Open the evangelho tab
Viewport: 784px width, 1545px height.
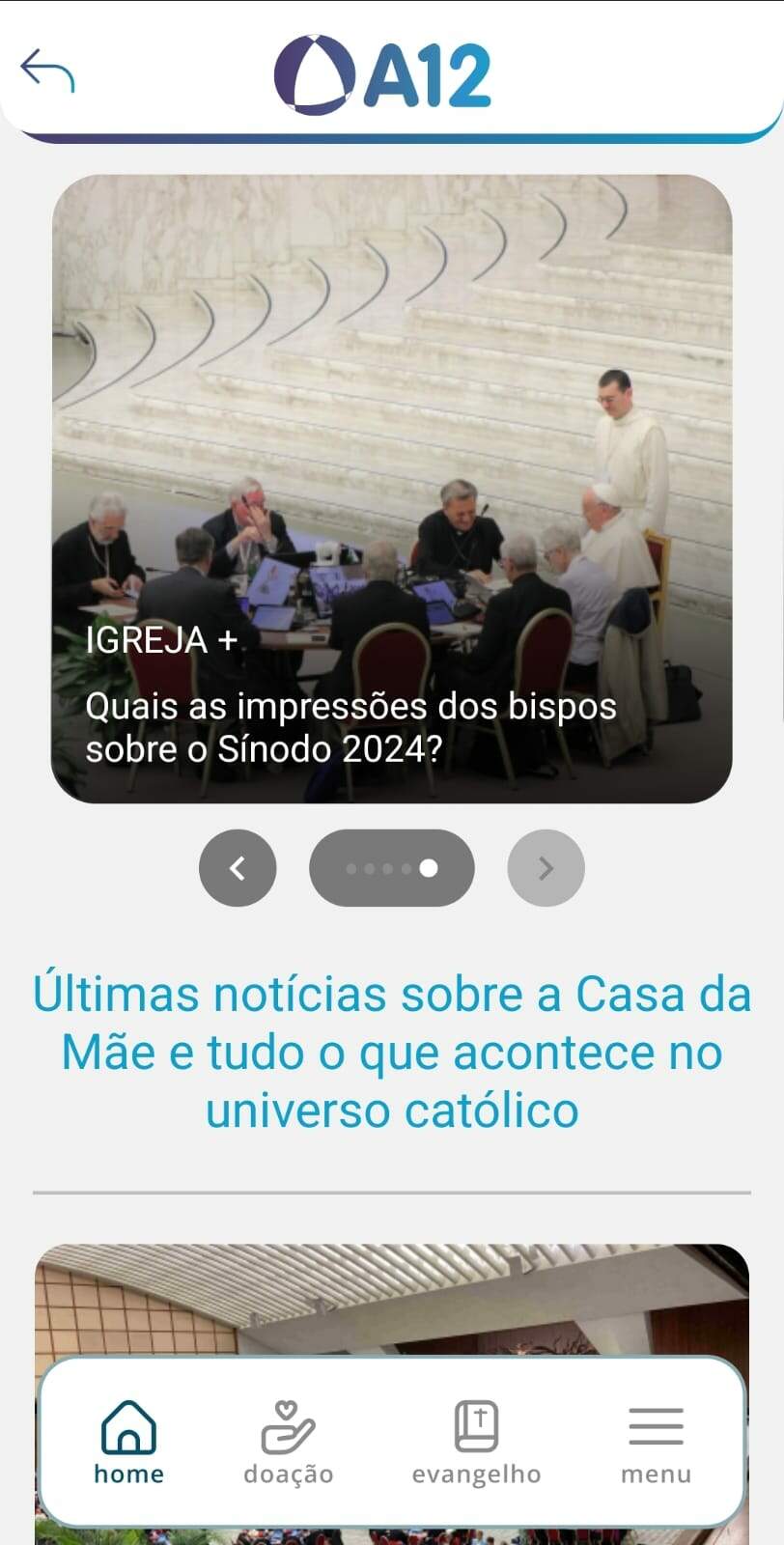click(476, 1442)
